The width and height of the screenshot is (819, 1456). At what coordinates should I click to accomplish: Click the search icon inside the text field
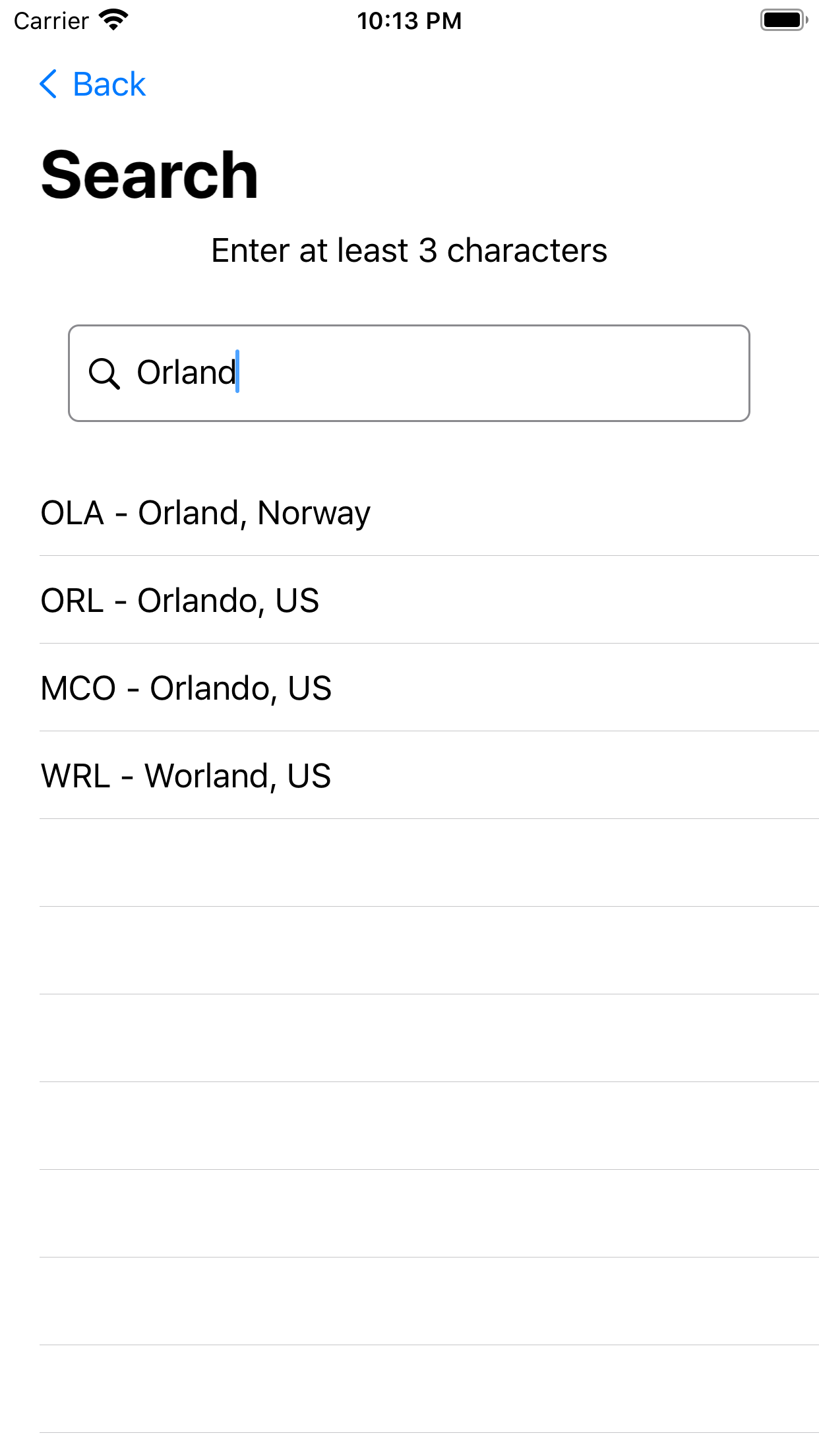click(x=106, y=374)
